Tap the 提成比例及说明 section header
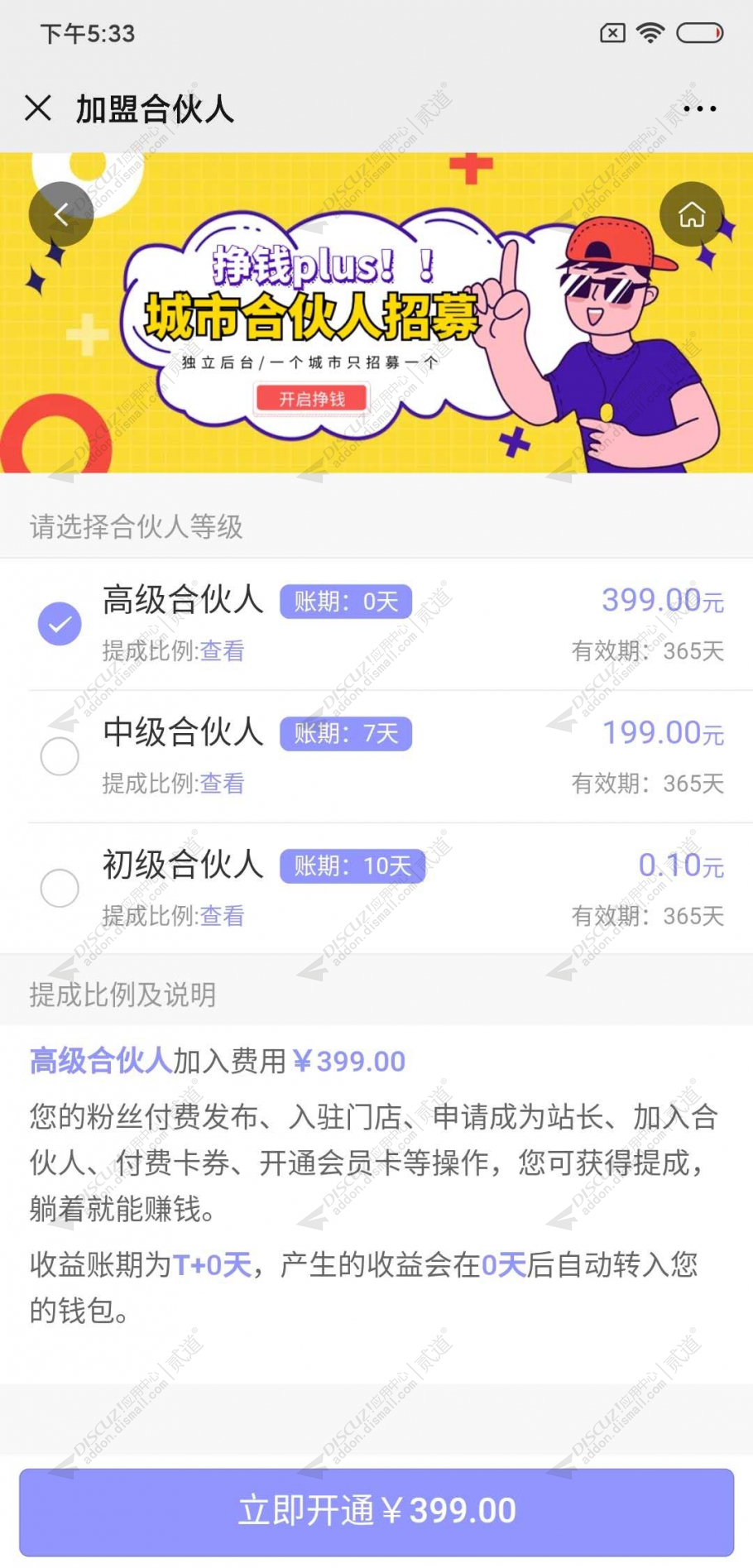Image resolution: width=753 pixels, height=1568 pixels. (122, 996)
